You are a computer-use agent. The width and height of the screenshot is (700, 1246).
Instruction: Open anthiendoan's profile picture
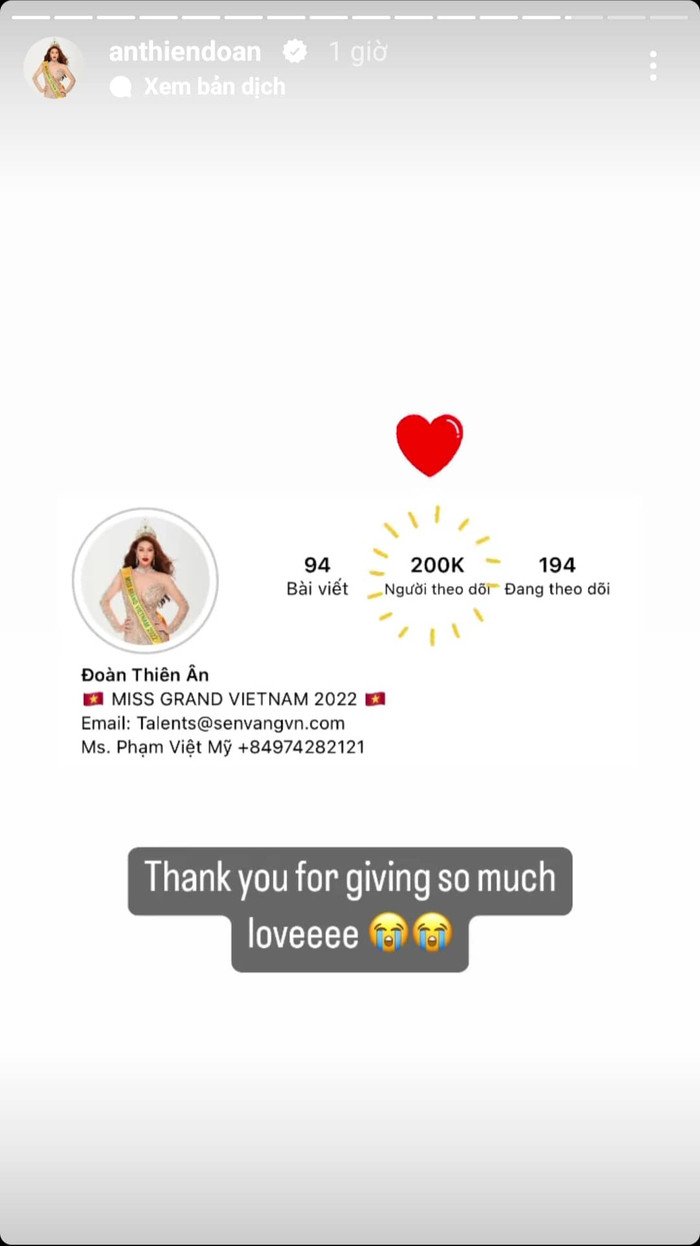(54, 68)
